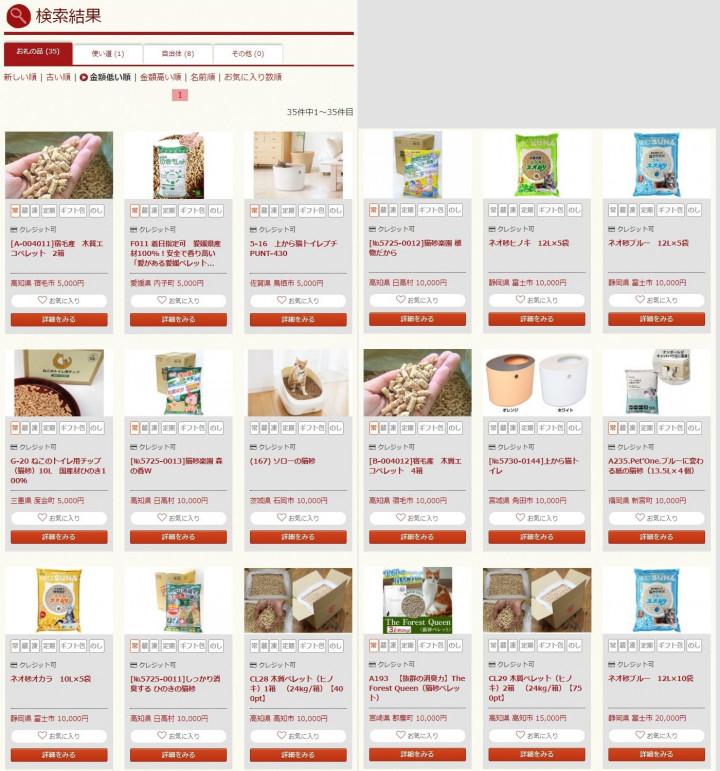Sort results by お気に入り数順
The image size is (720, 771).
point(252,77)
